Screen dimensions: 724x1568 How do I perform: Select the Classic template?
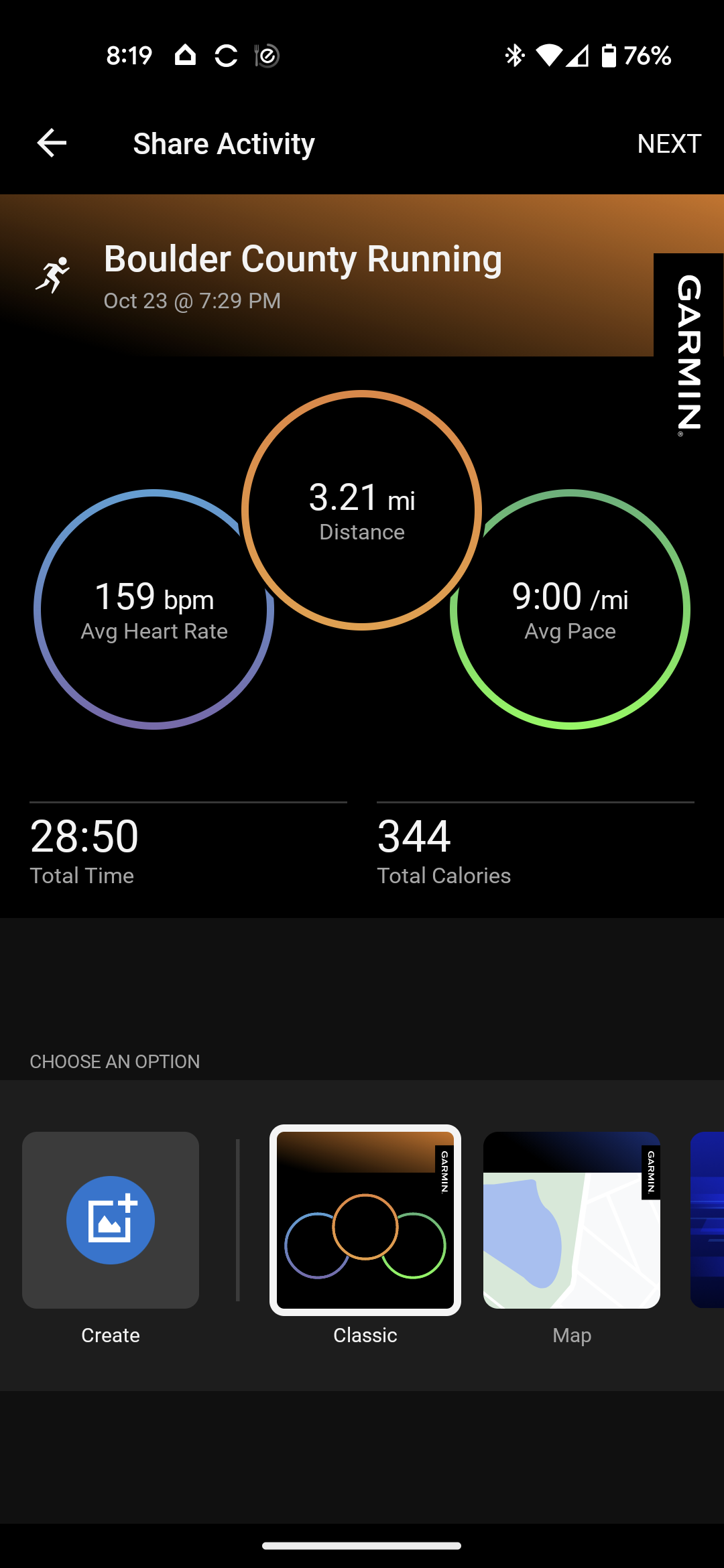pos(365,1220)
